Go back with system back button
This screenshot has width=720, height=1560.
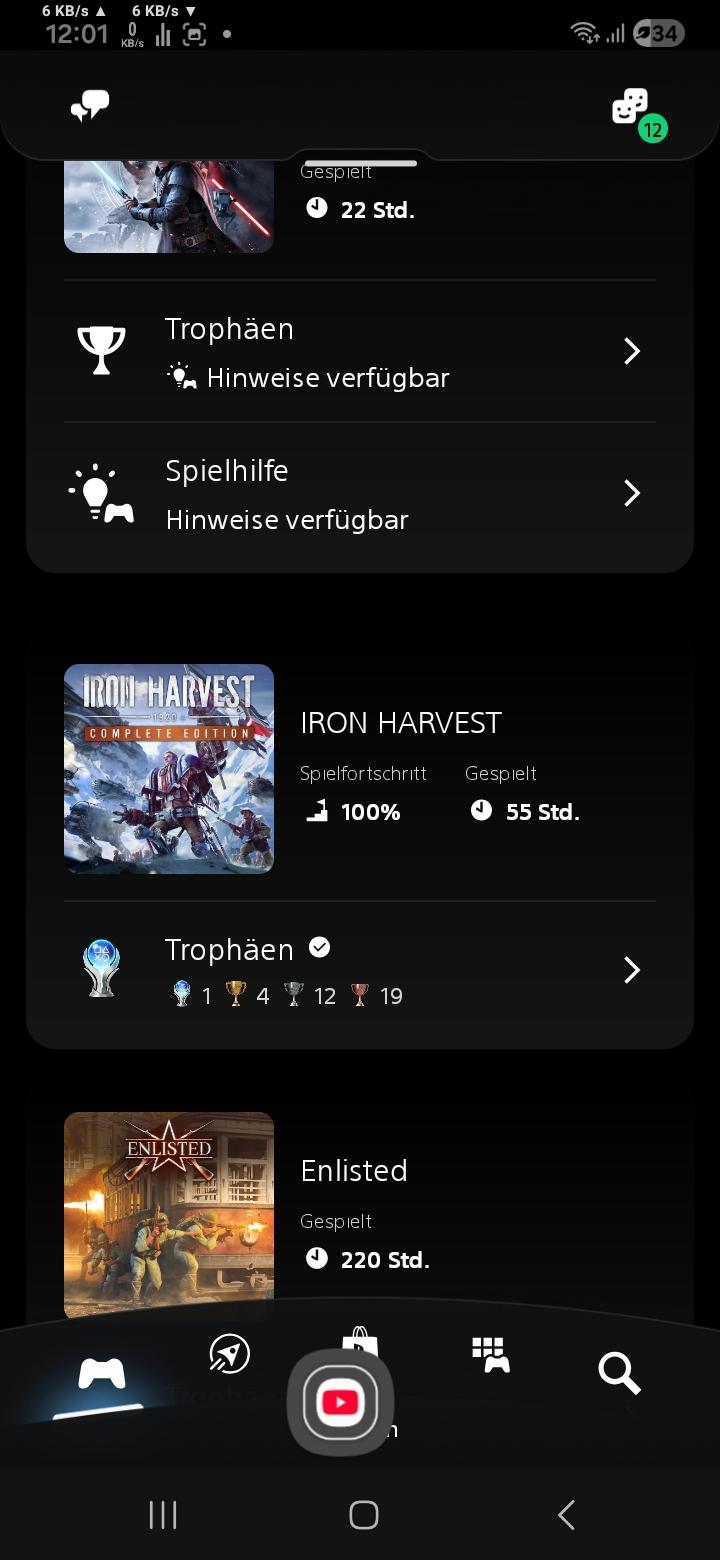coord(566,1515)
